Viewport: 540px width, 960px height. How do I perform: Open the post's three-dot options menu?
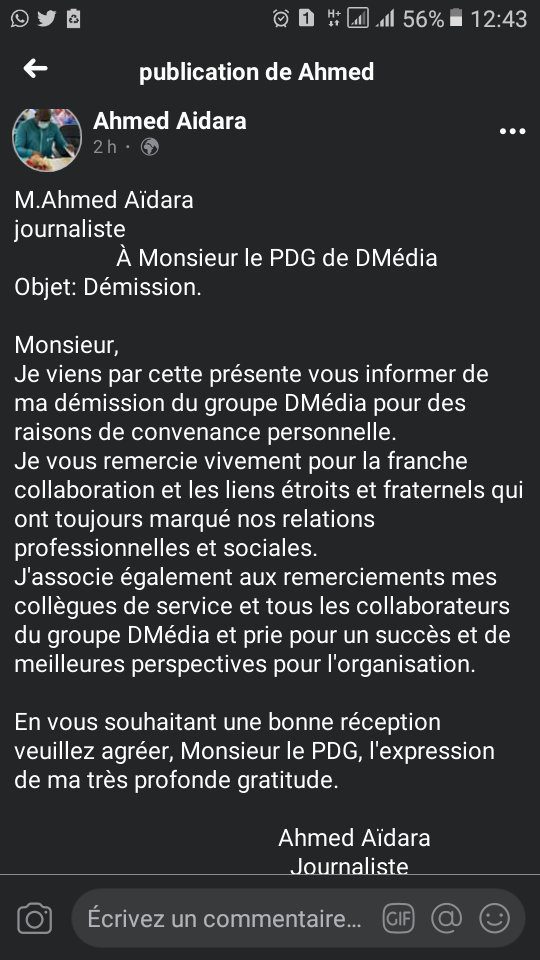click(x=512, y=131)
